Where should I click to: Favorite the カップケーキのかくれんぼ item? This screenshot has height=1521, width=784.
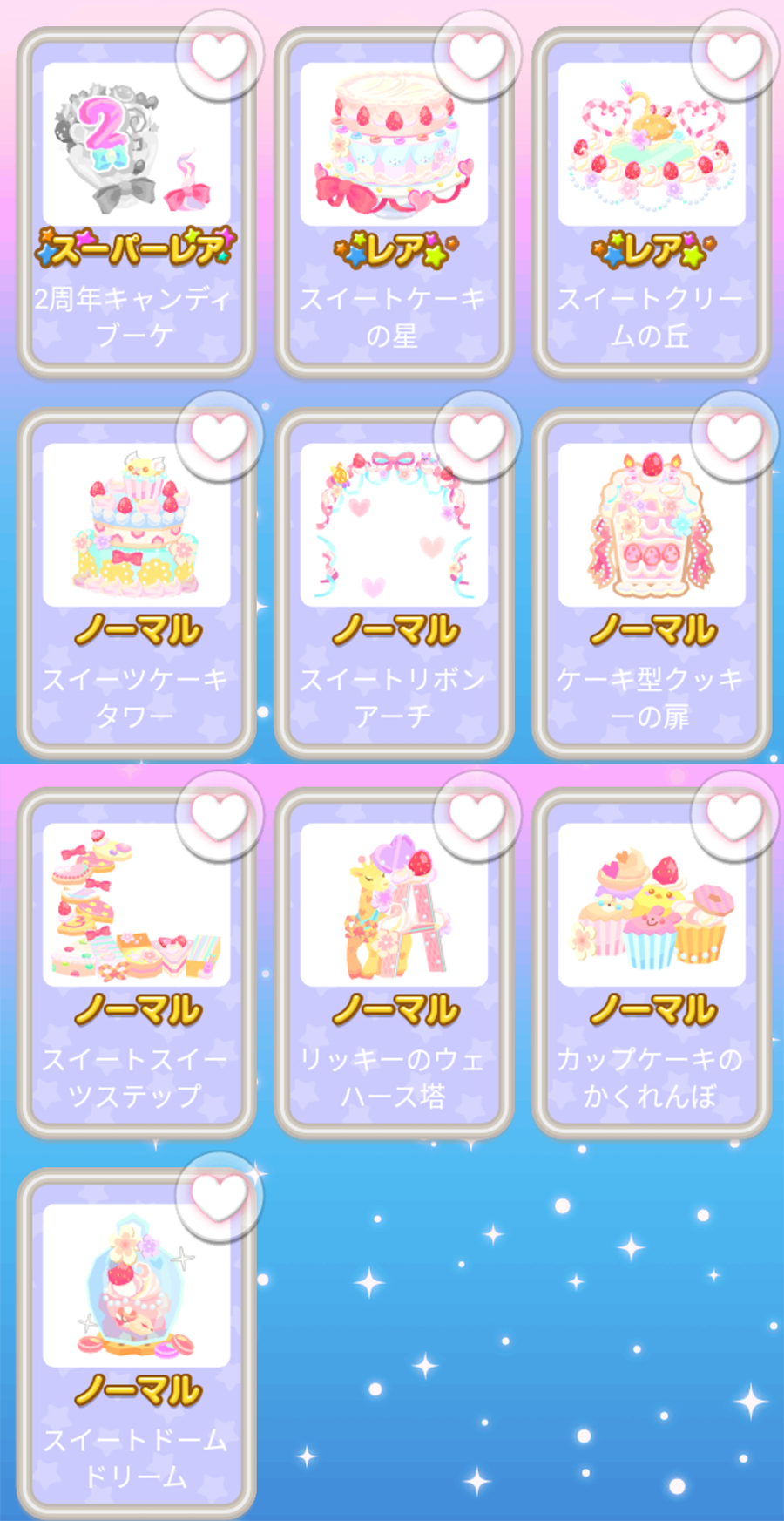[x=734, y=816]
